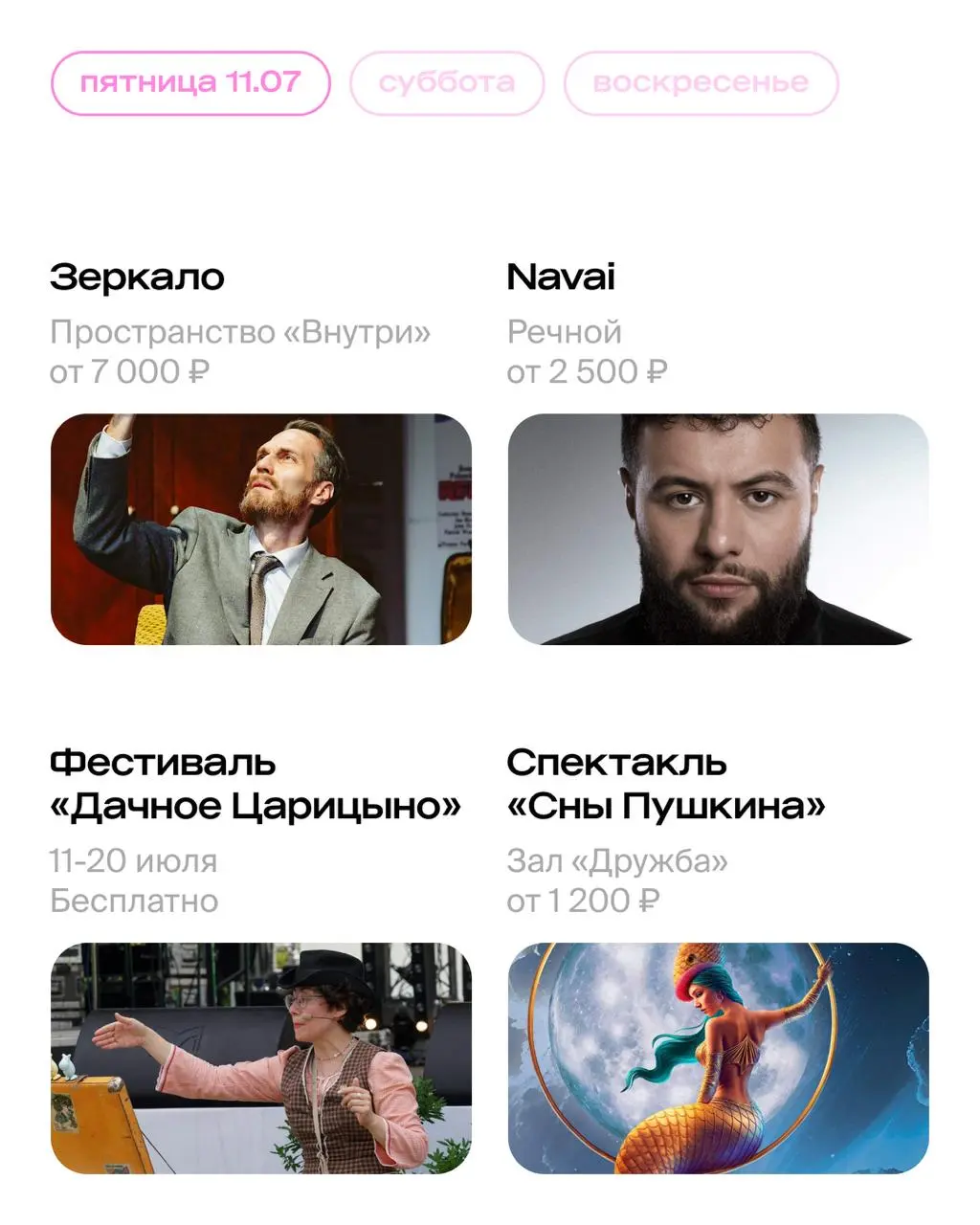
Task: Switch to the «воскресенье» filter
Action: pos(702,82)
